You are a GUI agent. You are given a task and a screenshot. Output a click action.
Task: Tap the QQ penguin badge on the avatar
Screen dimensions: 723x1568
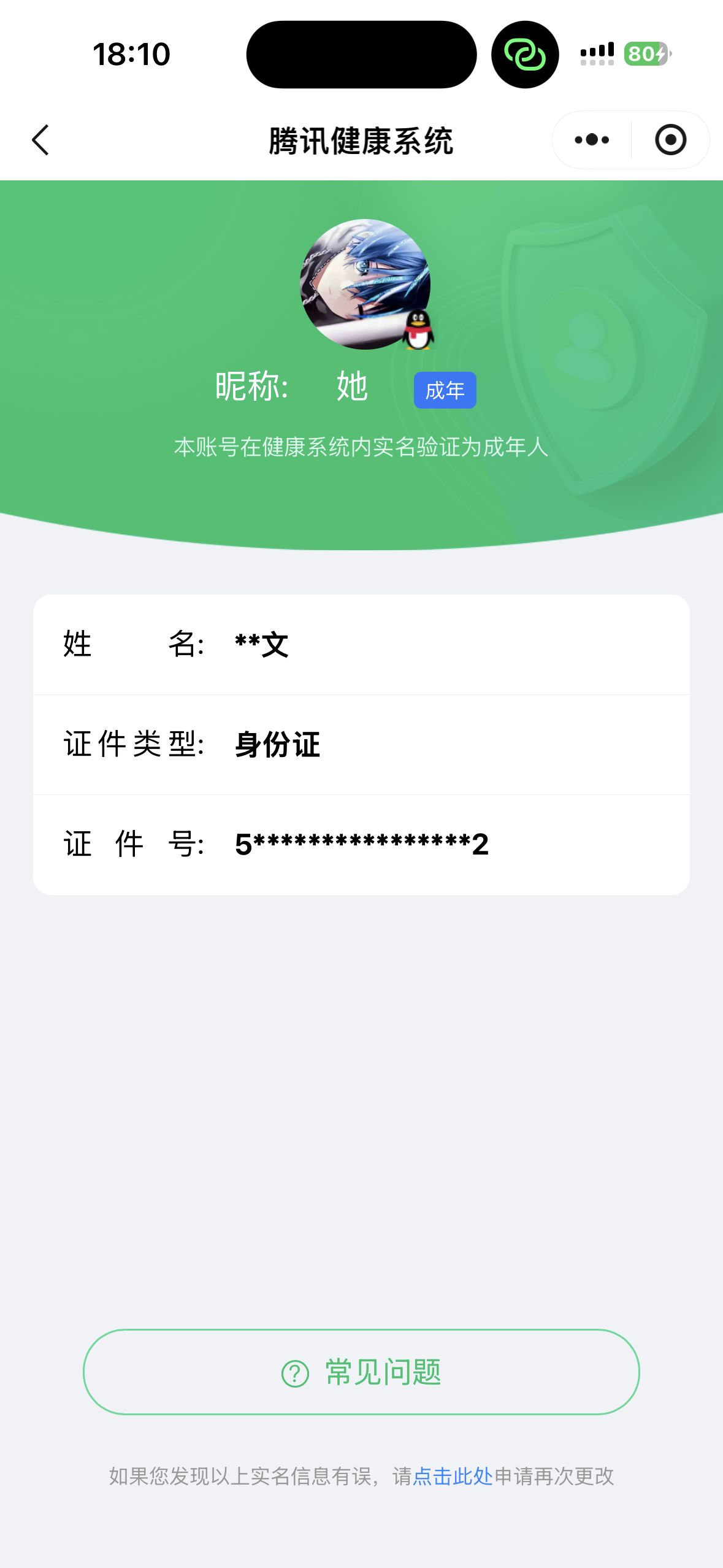[419, 331]
